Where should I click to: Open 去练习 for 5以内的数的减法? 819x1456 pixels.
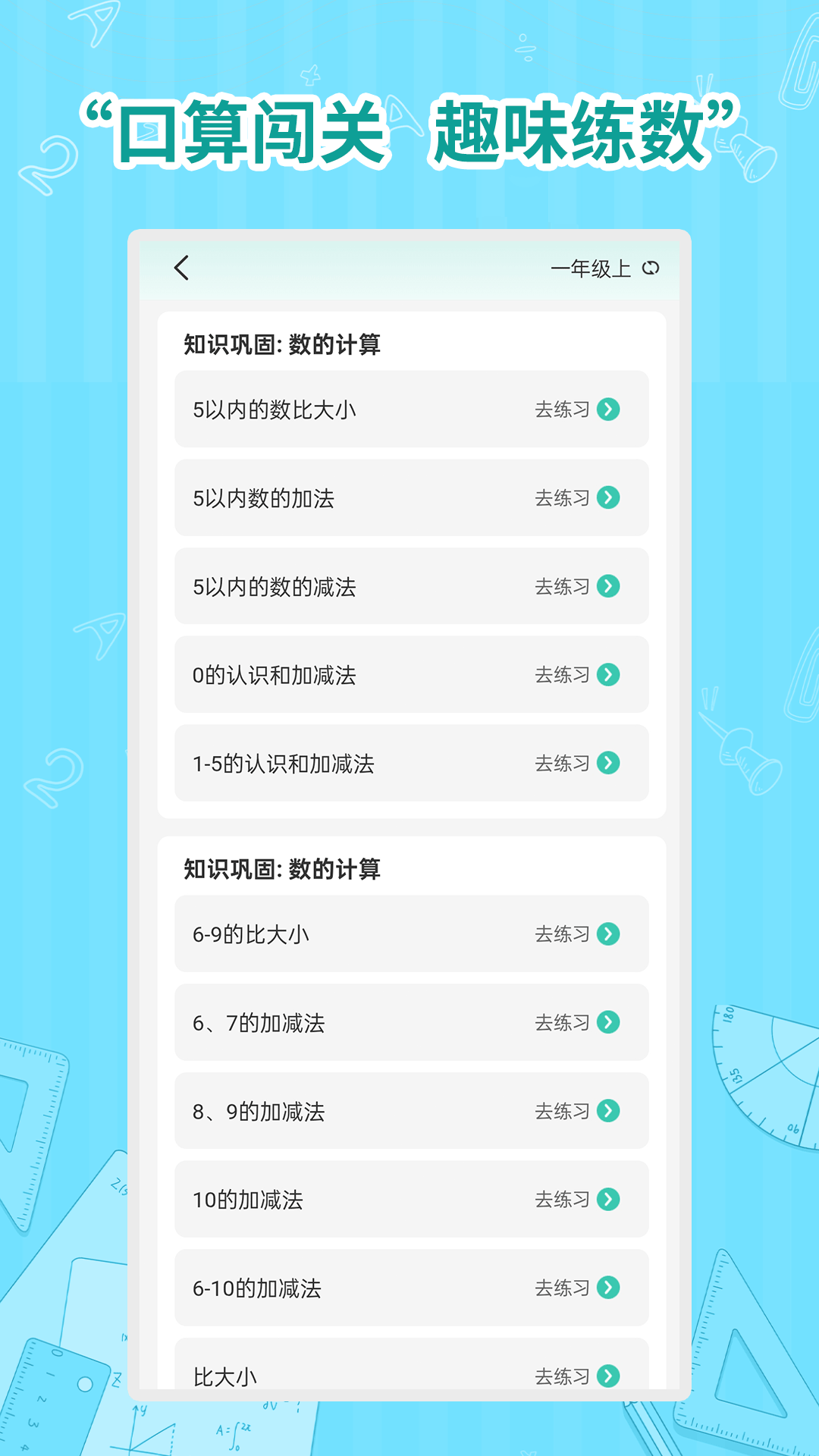(x=562, y=586)
